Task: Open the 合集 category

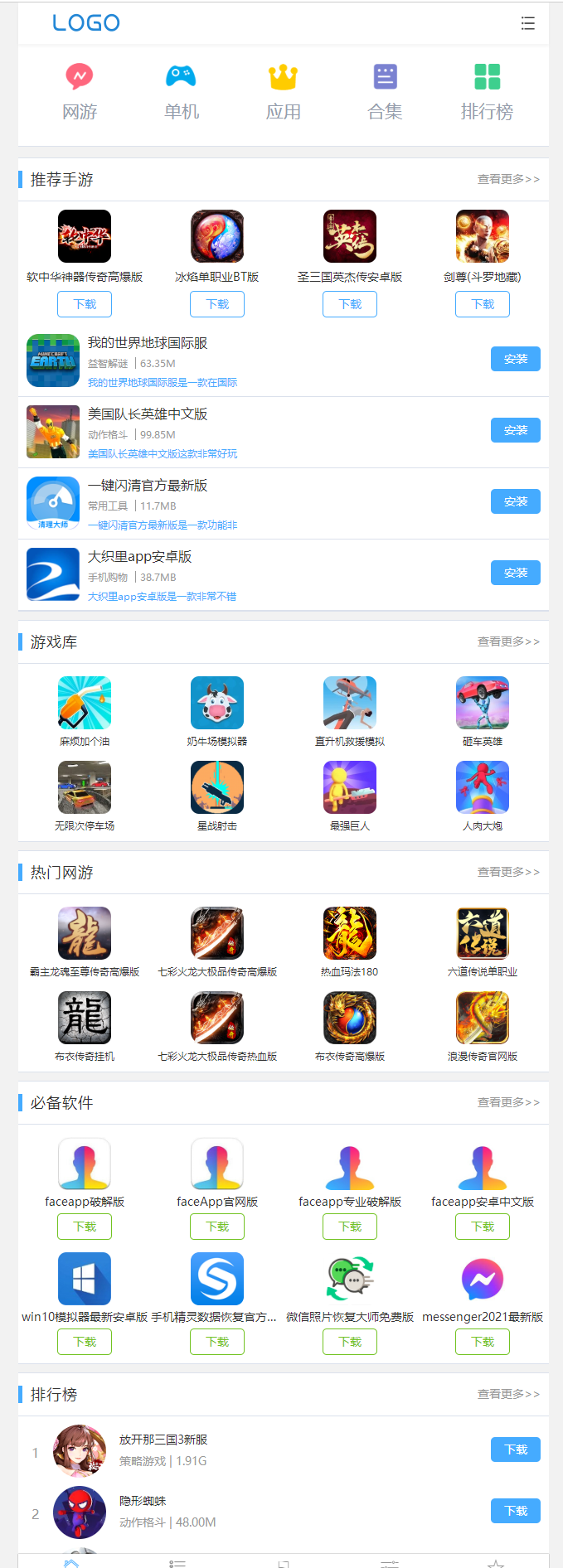Action: point(385,92)
